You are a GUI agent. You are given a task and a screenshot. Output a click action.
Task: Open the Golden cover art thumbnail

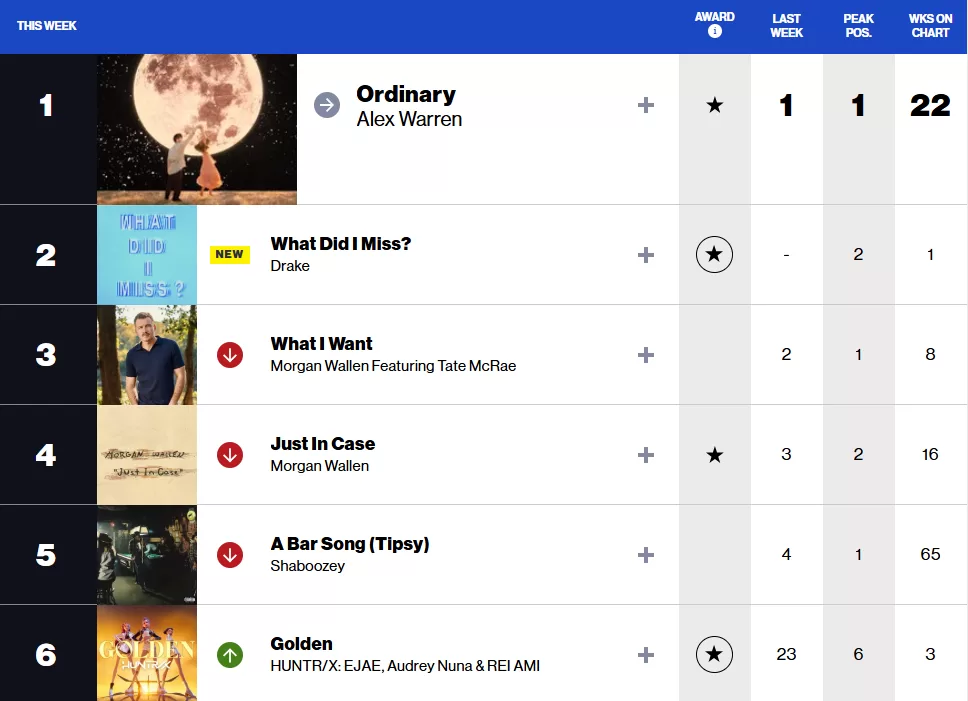[147, 653]
